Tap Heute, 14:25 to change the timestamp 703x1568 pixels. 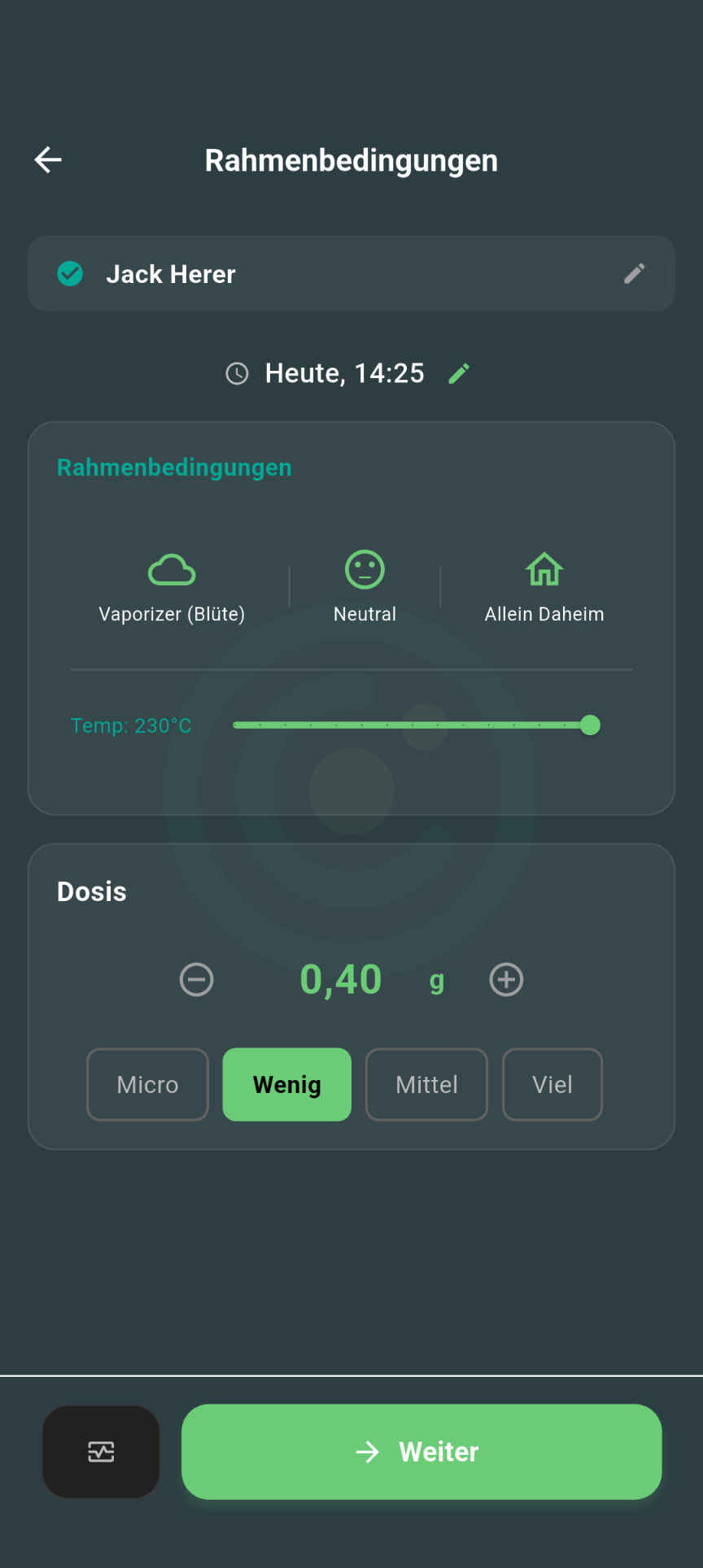pyautogui.click(x=343, y=373)
